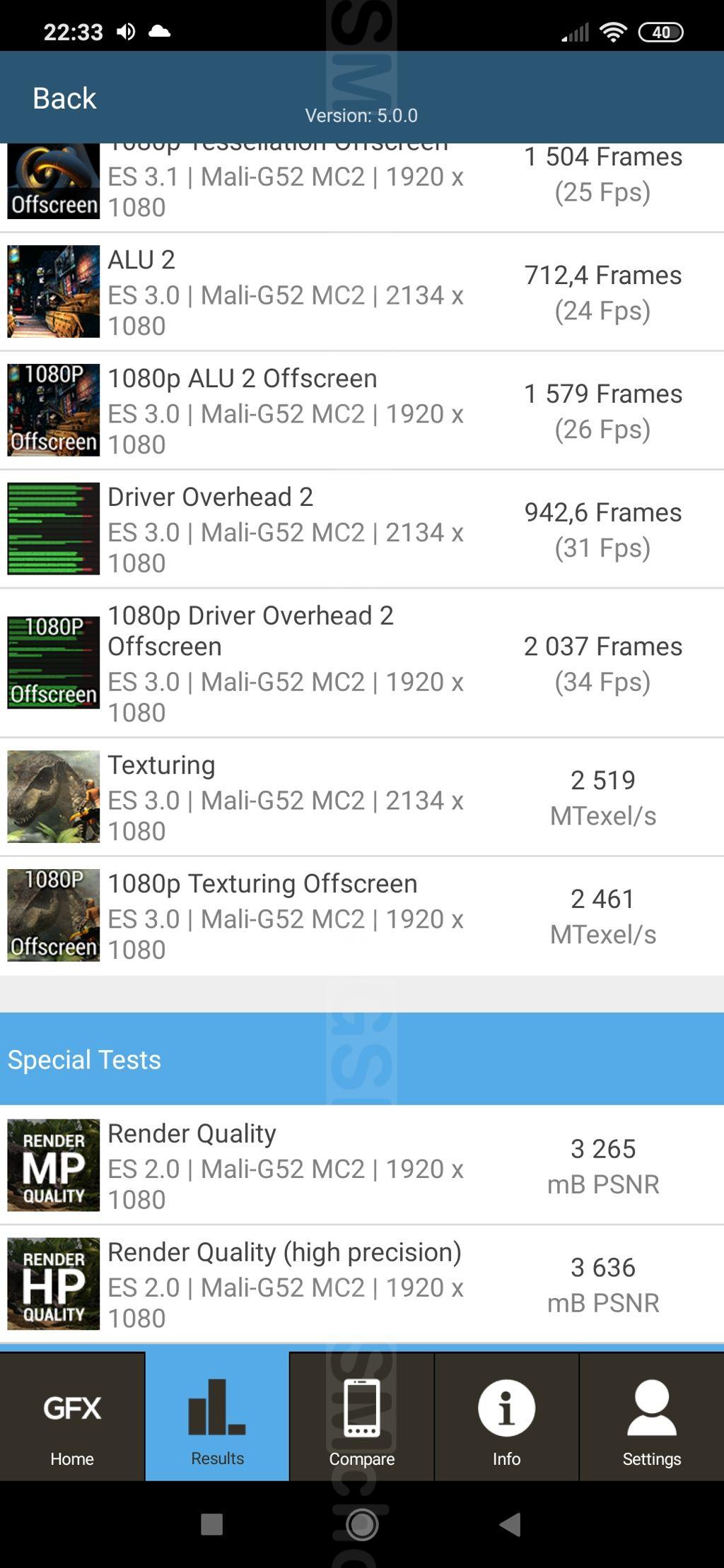Open 1080p Driver Overhead 2 Offscreen result
The height and width of the screenshot is (1568, 724).
pyautogui.click(x=362, y=663)
